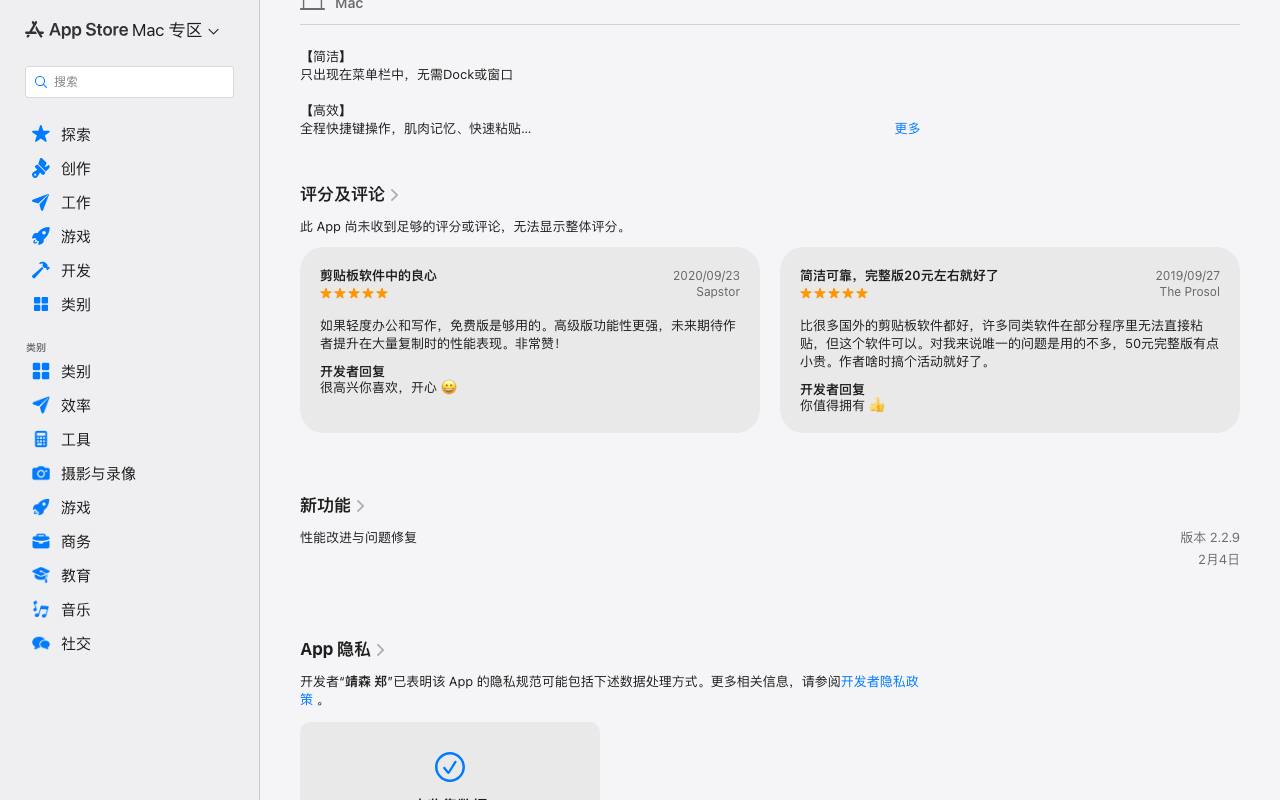Open the App Store Mac 专区 dropdown
This screenshot has height=800, width=1280.
122,30
